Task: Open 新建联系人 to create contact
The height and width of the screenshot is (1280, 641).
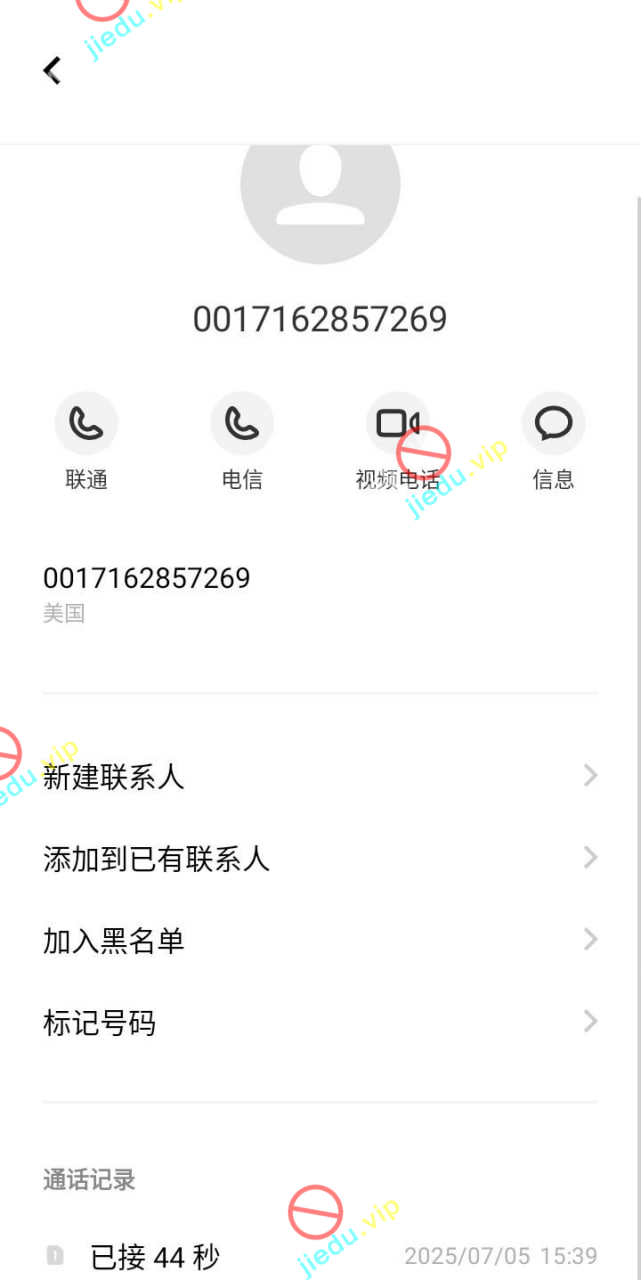Action: coord(320,776)
